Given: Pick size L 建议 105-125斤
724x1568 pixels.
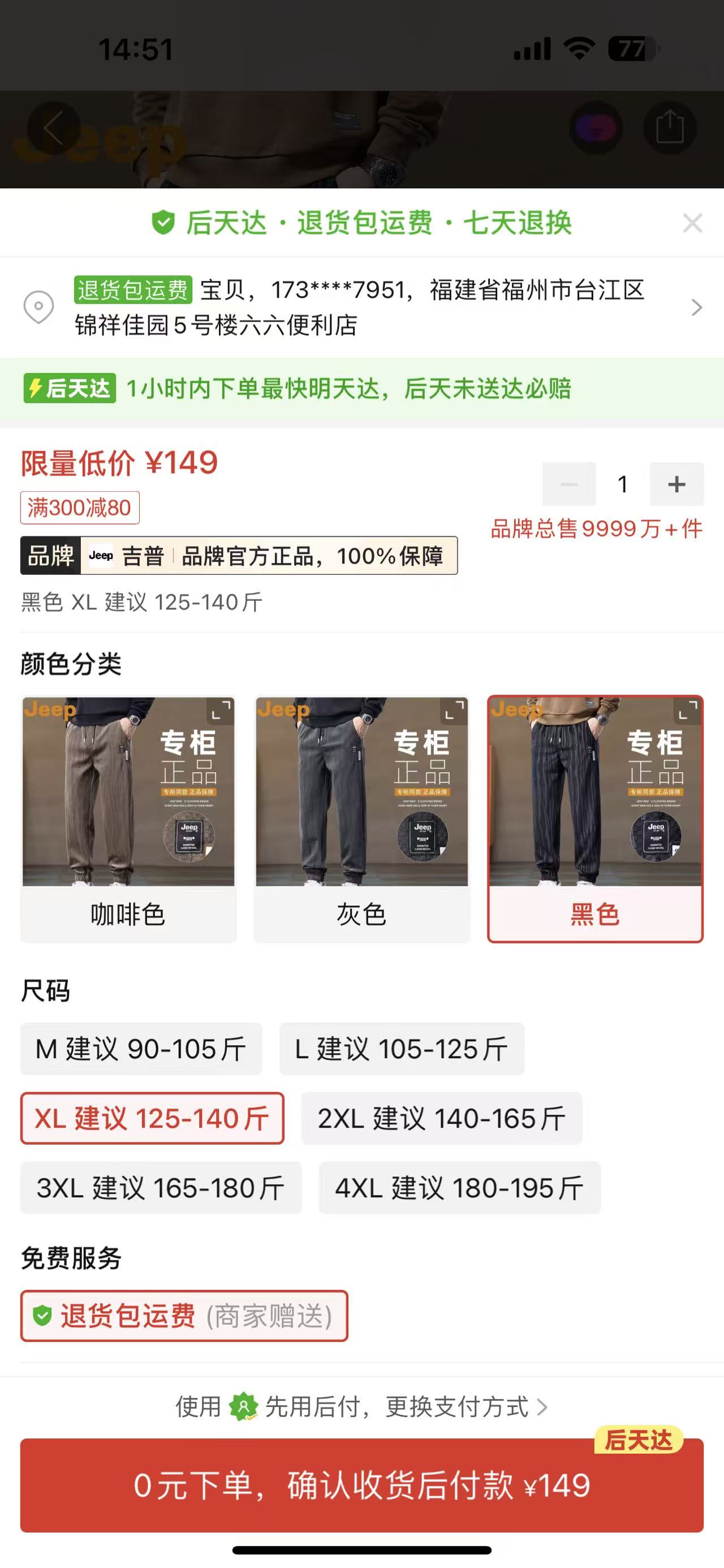Looking at the screenshot, I should tap(401, 1049).
